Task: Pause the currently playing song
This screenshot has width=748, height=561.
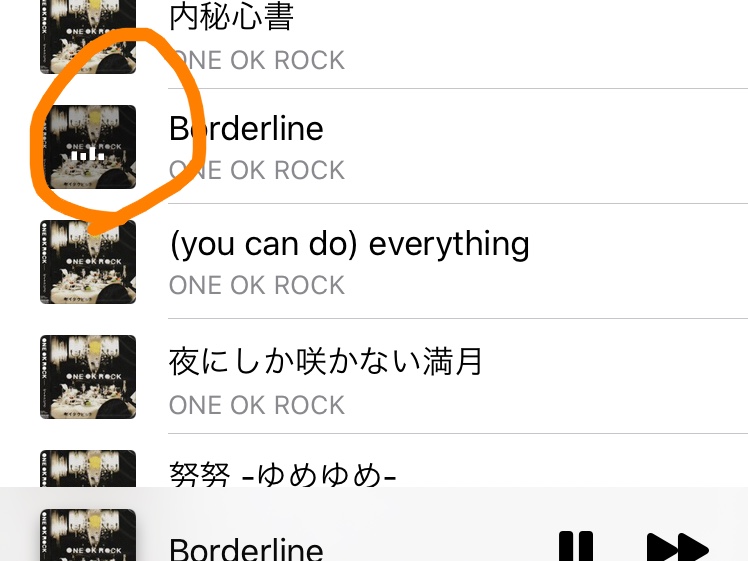Action: [x=575, y=547]
